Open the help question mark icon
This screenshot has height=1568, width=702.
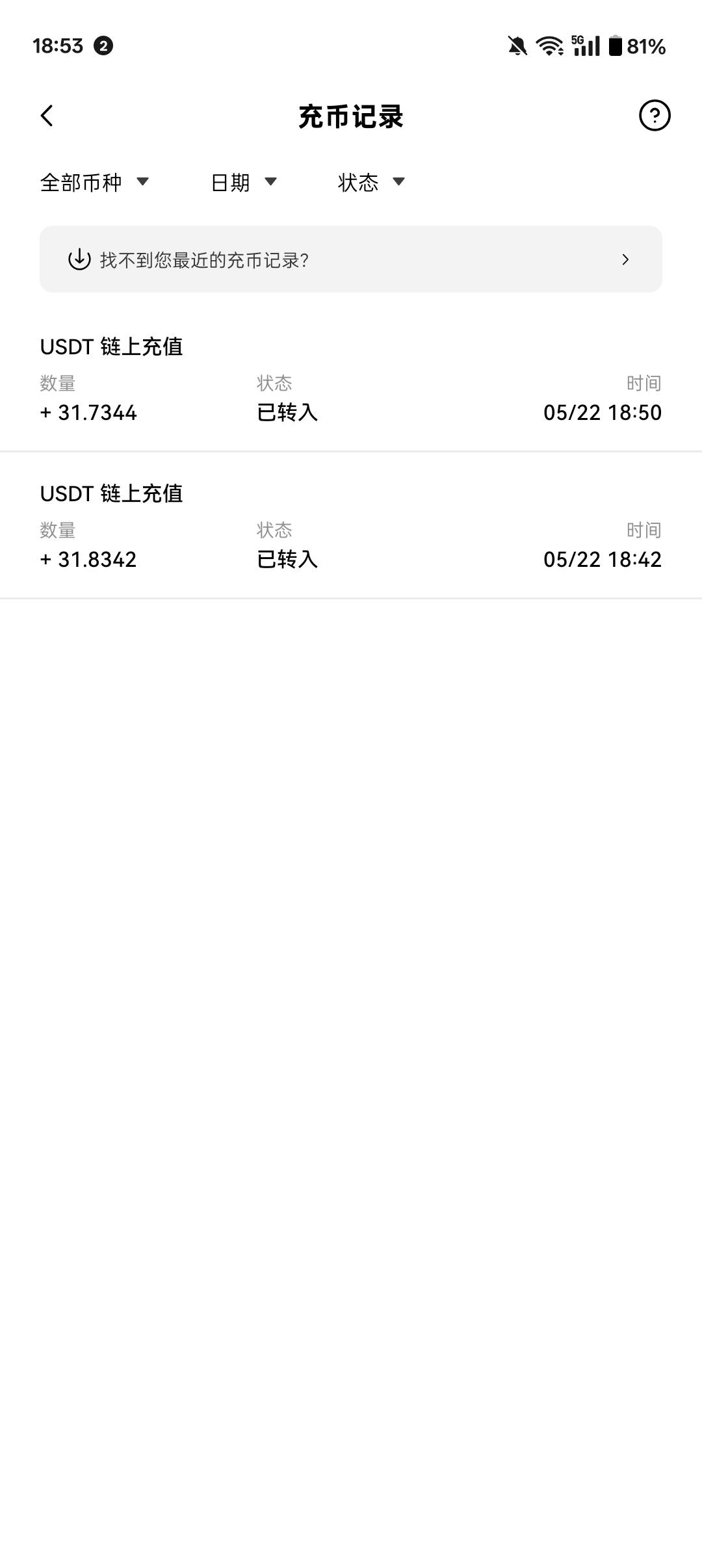click(655, 116)
